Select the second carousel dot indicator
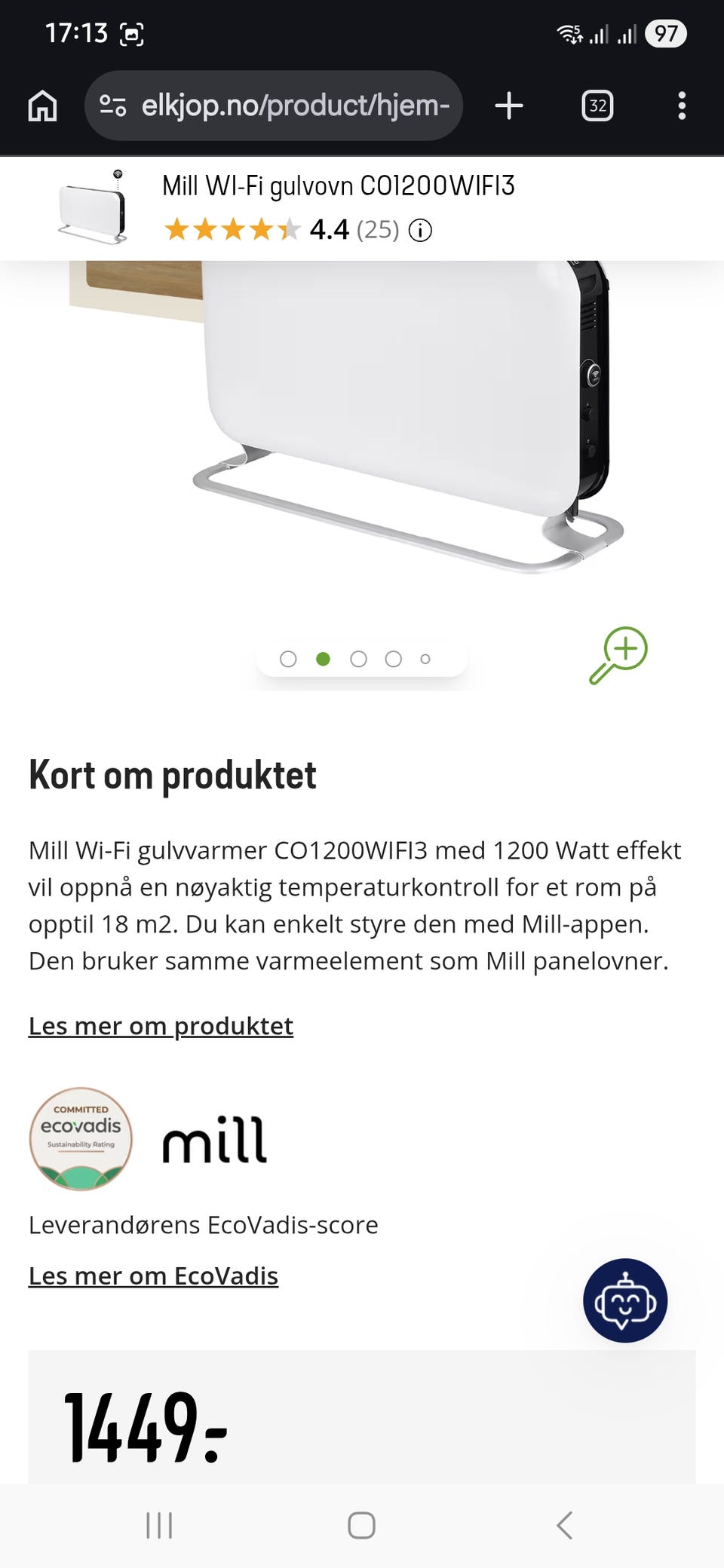 (324, 658)
